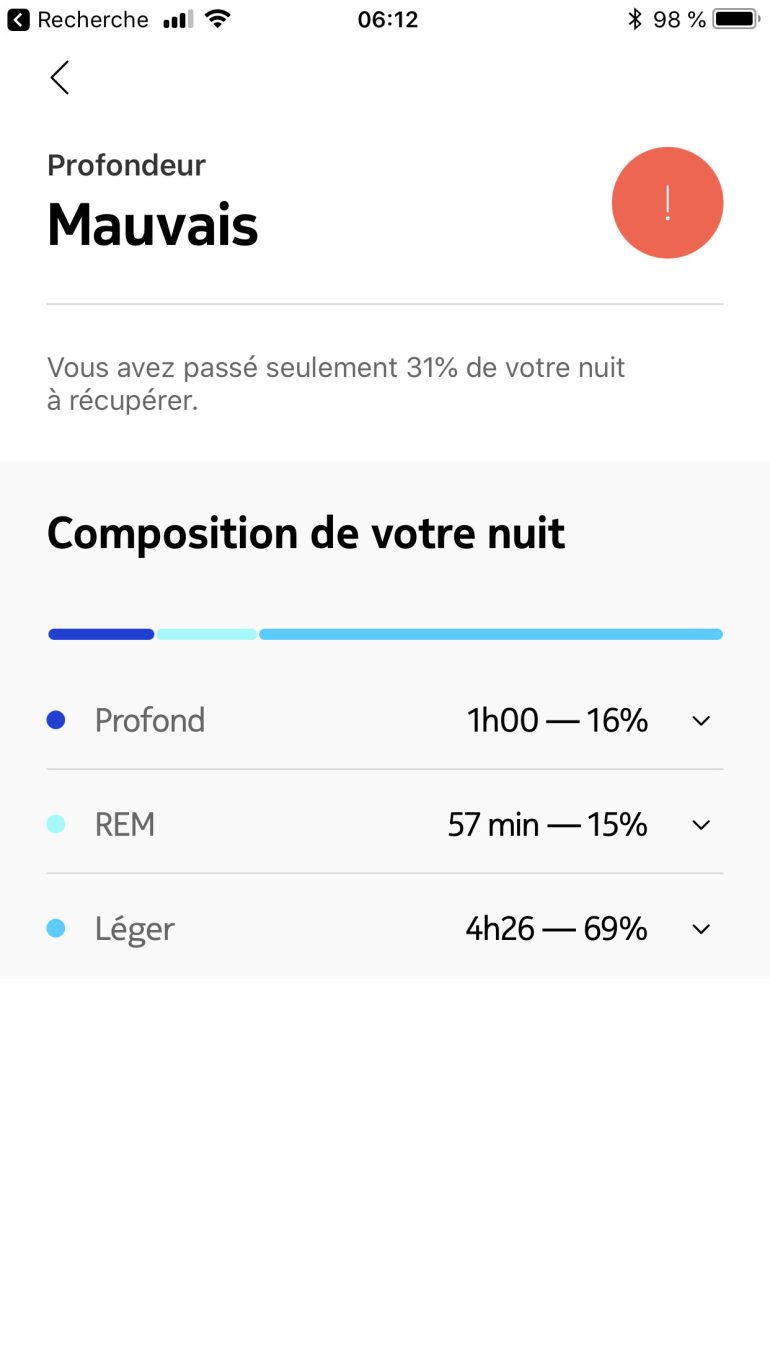Tap the dark blue deep sleep bar segment
The width and height of the screenshot is (770, 1369).
pyautogui.click(x=100, y=633)
